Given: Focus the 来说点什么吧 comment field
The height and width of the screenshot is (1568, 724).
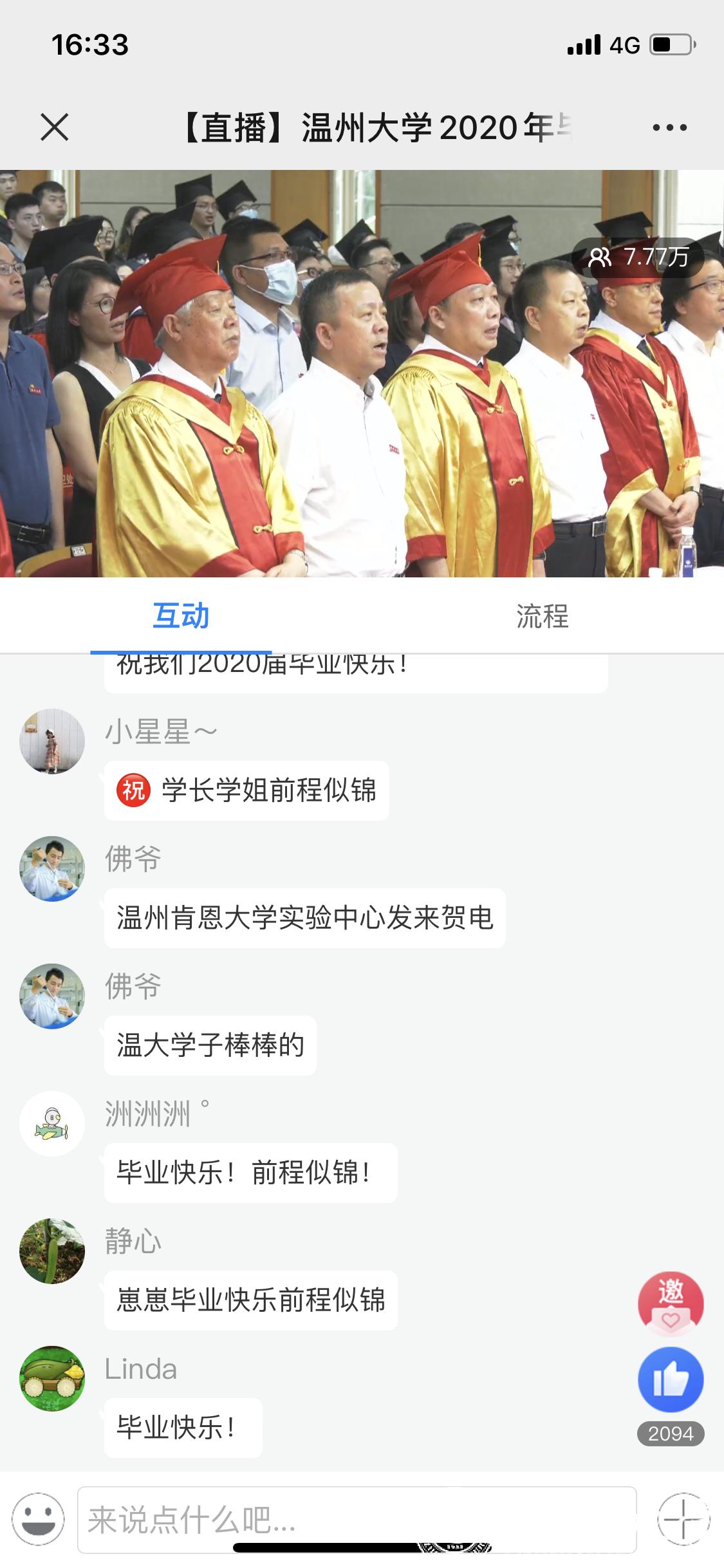Looking at the screenshot, I should [357, 1519].
